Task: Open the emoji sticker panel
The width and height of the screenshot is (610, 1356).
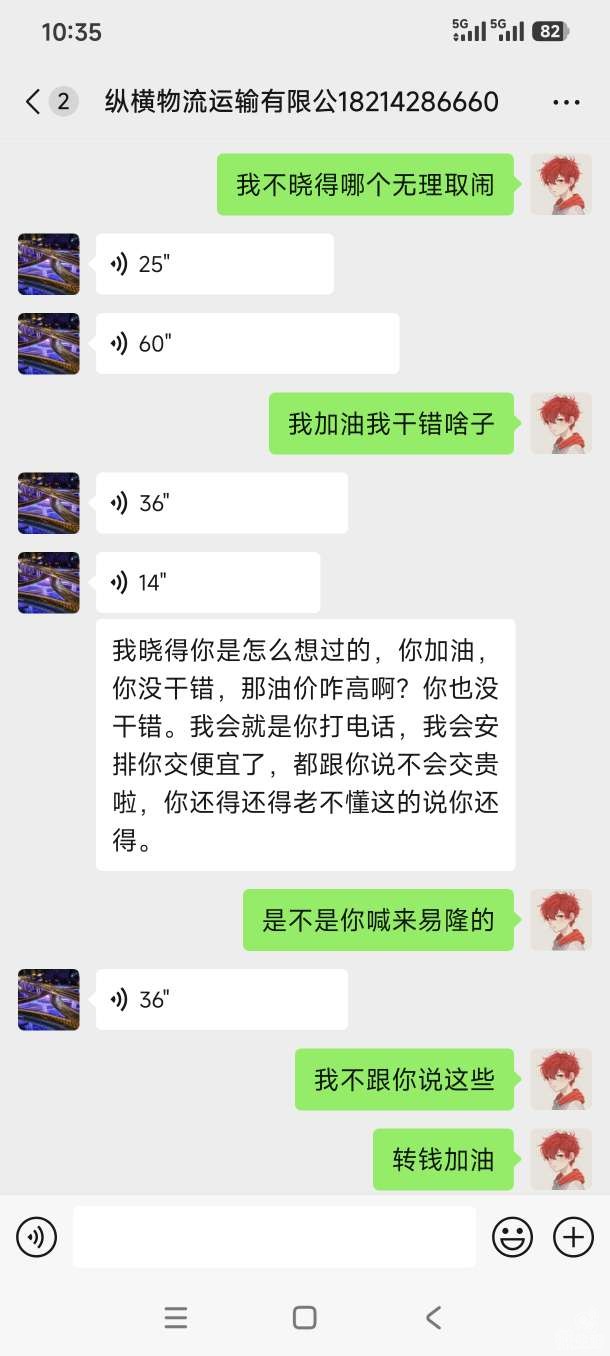Action: tap(512, 1238)
